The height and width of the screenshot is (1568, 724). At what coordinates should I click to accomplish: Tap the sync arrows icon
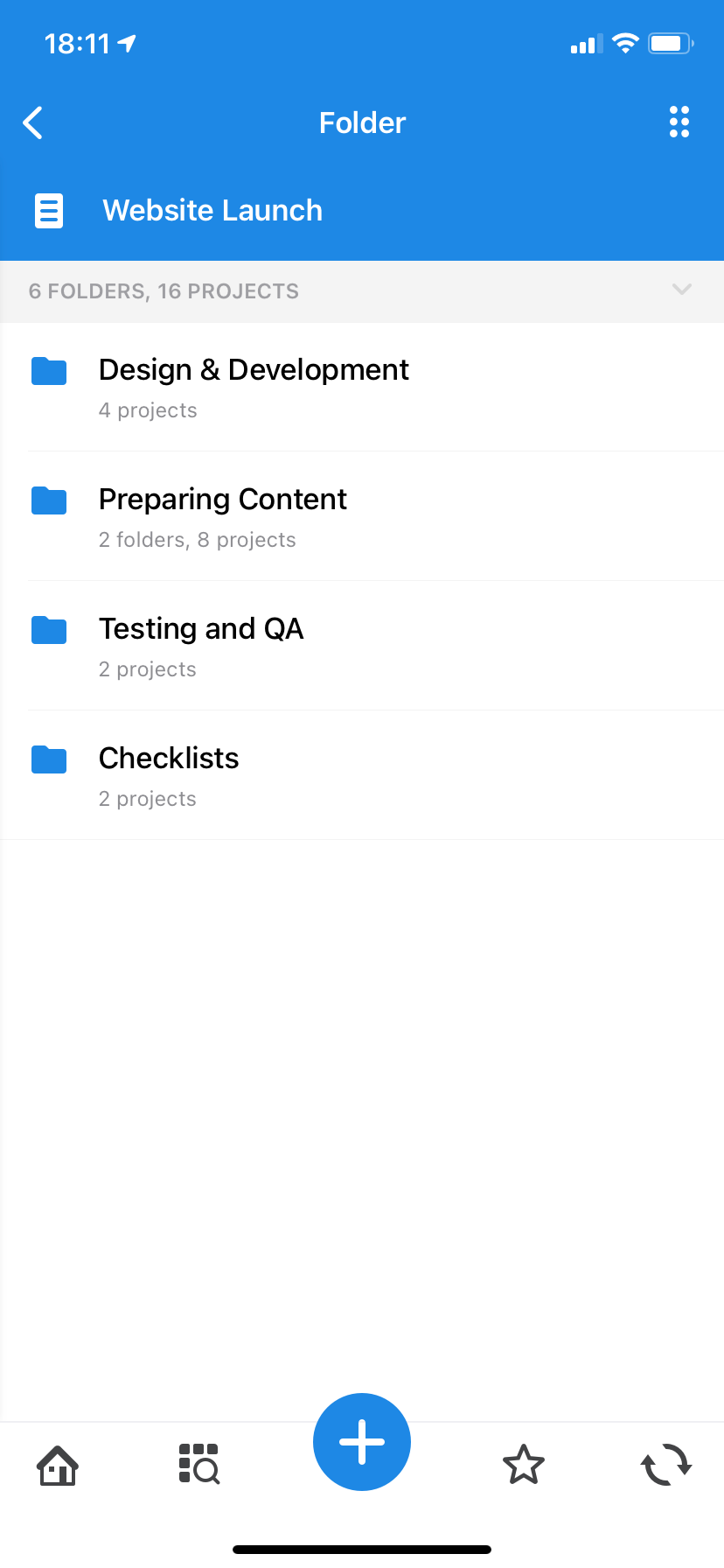pos(666,1465)
